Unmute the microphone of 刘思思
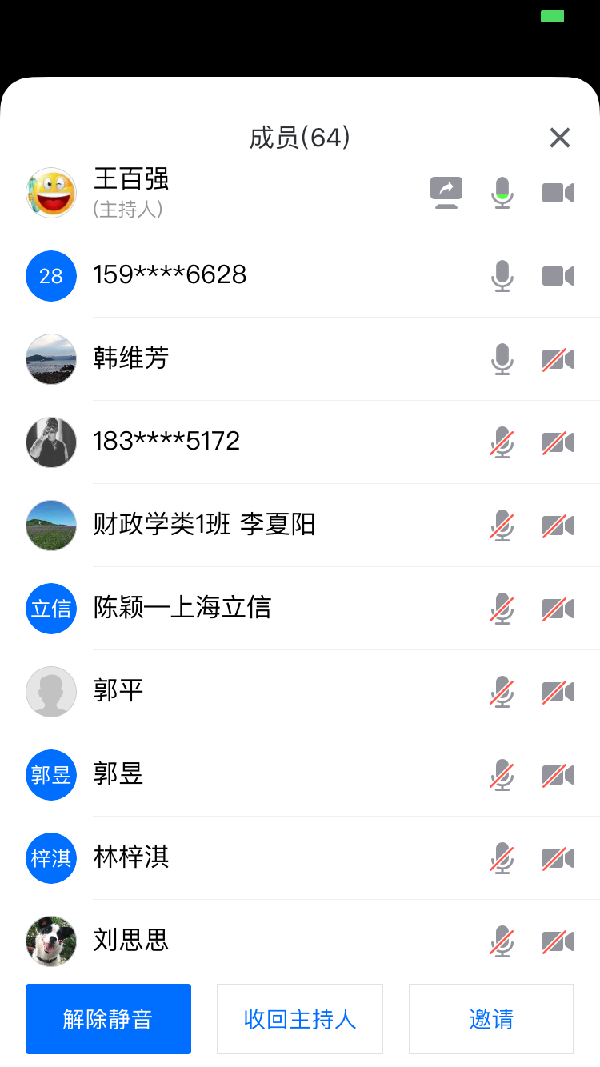Viewport: 600px width, 1067px height. pos(502,940)
